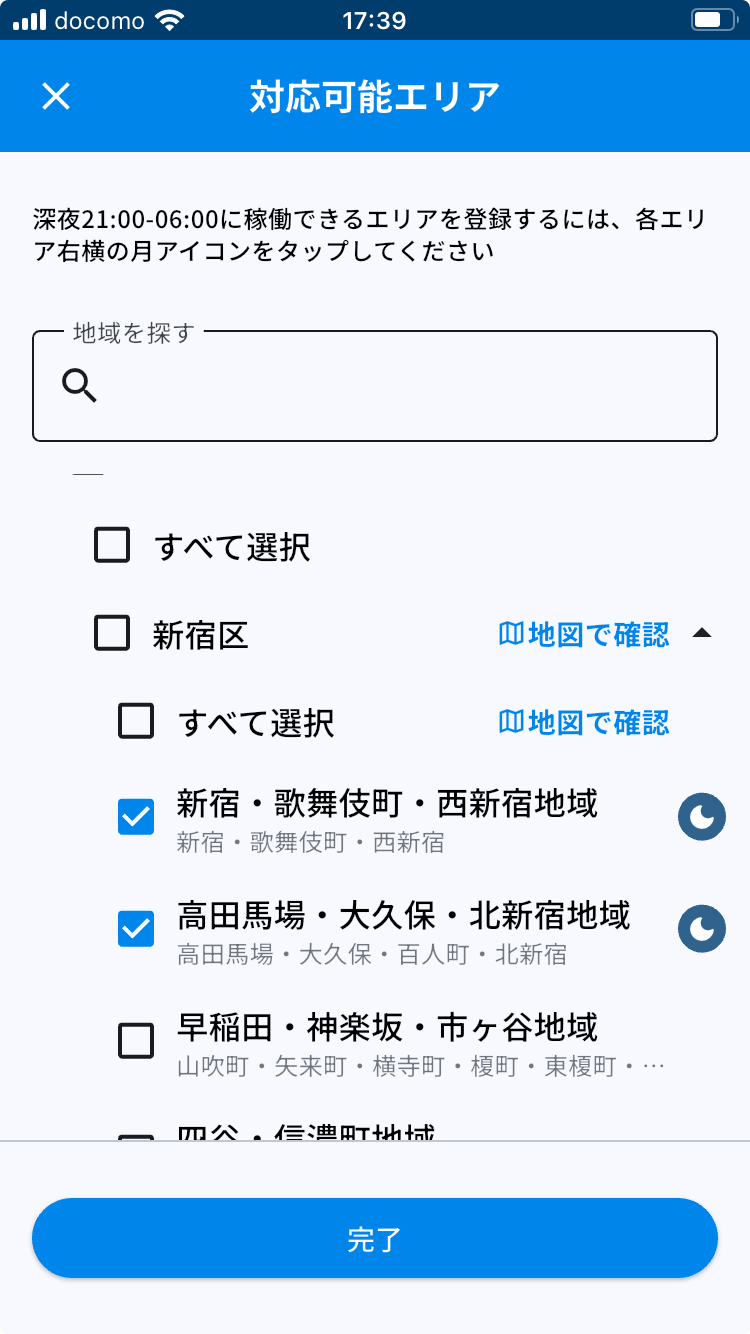
Task: Close the 対応可能エリア screen with the X icon
Action: coord(55,97)
